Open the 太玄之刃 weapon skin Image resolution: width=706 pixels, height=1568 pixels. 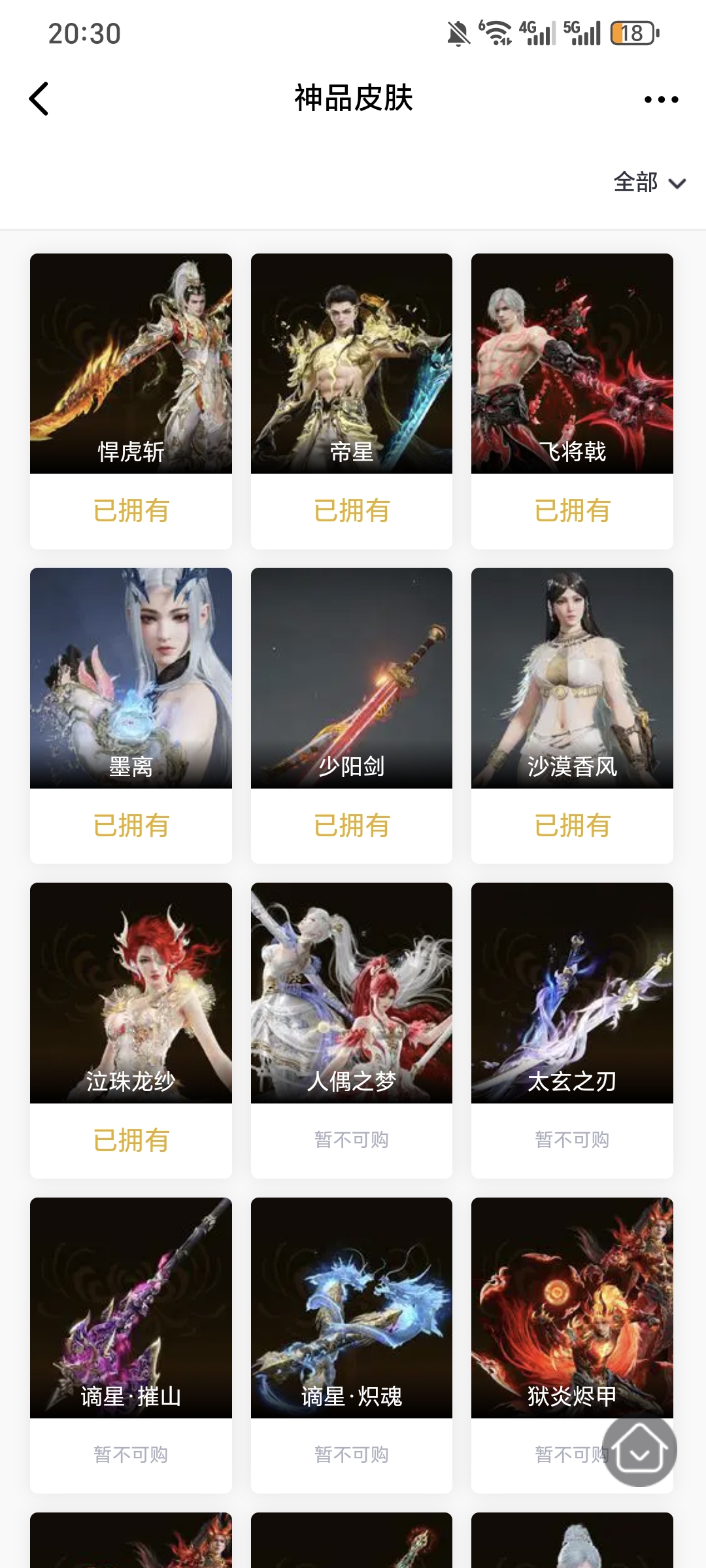572,993
